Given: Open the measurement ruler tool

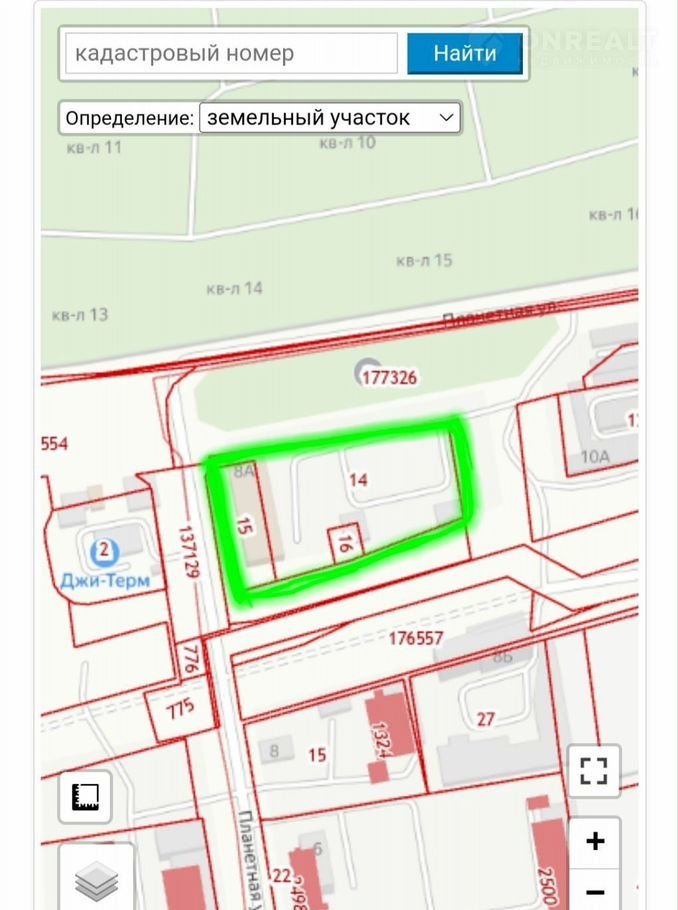Looking at the screenshot, I should [86, 797].
